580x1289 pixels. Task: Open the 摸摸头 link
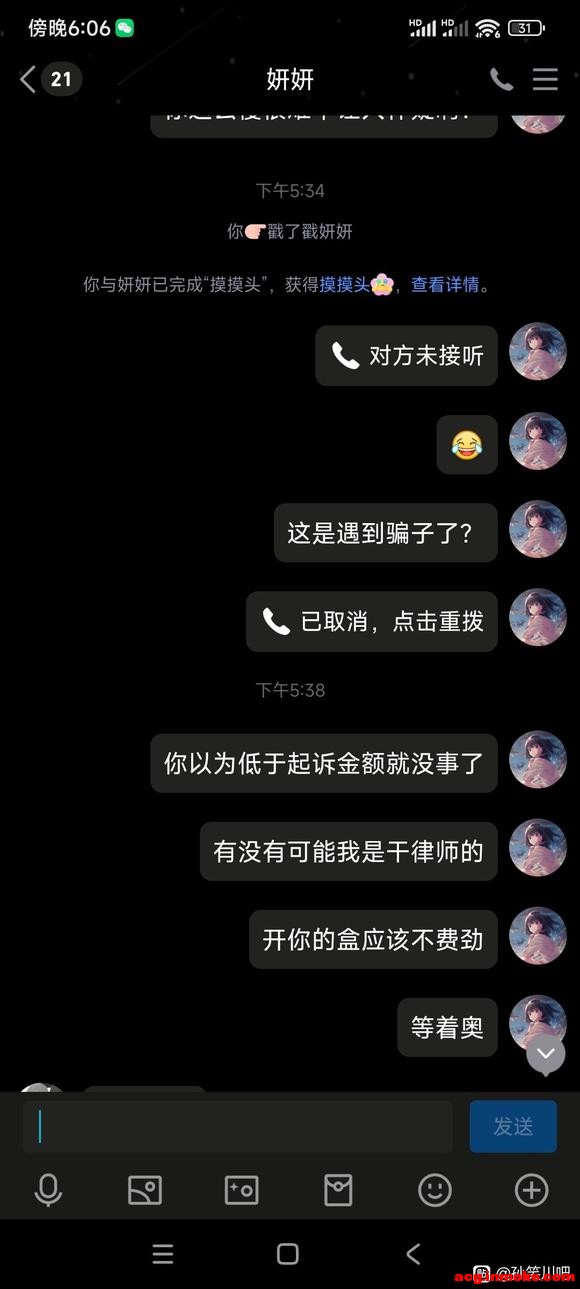click(345, 285)
